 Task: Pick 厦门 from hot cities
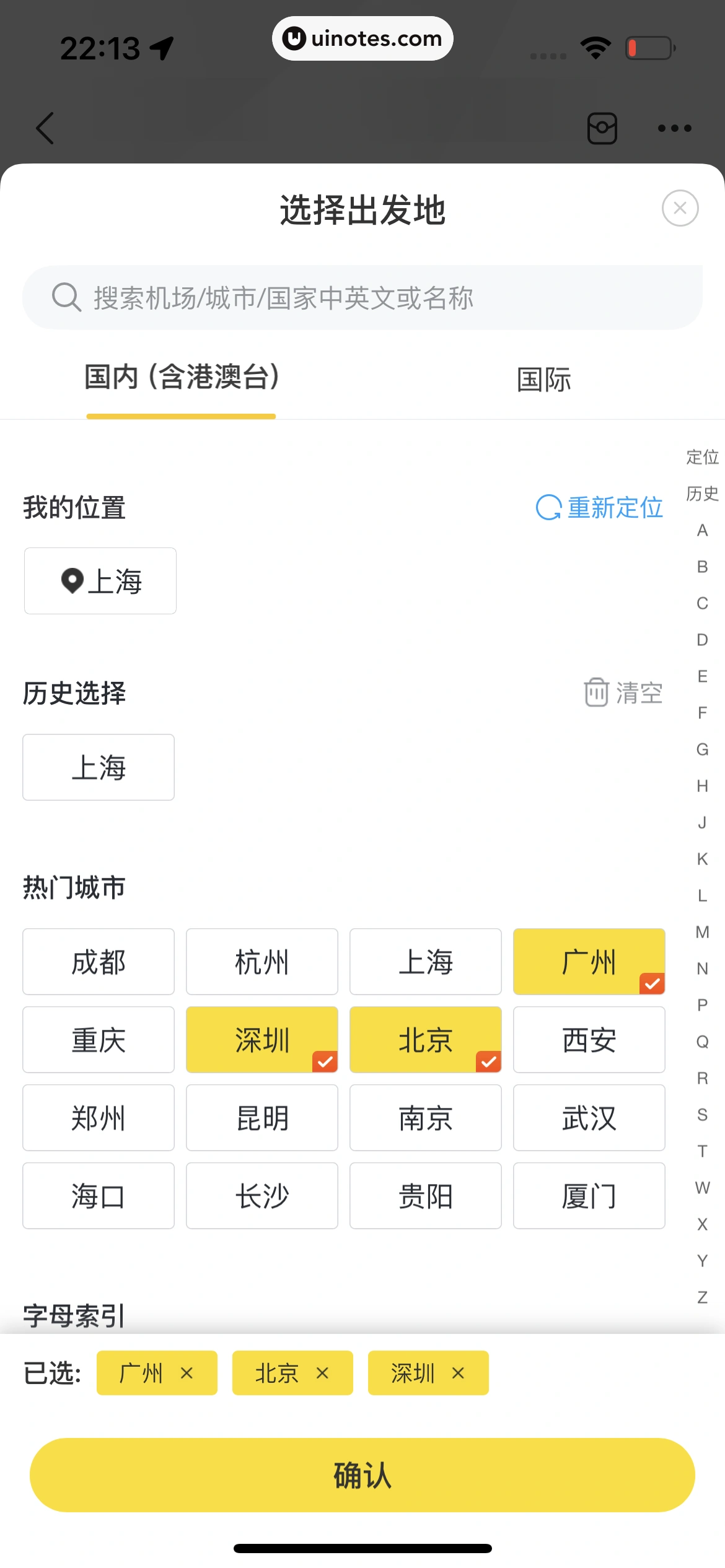pyautogui.click(x=589, y=1196)
